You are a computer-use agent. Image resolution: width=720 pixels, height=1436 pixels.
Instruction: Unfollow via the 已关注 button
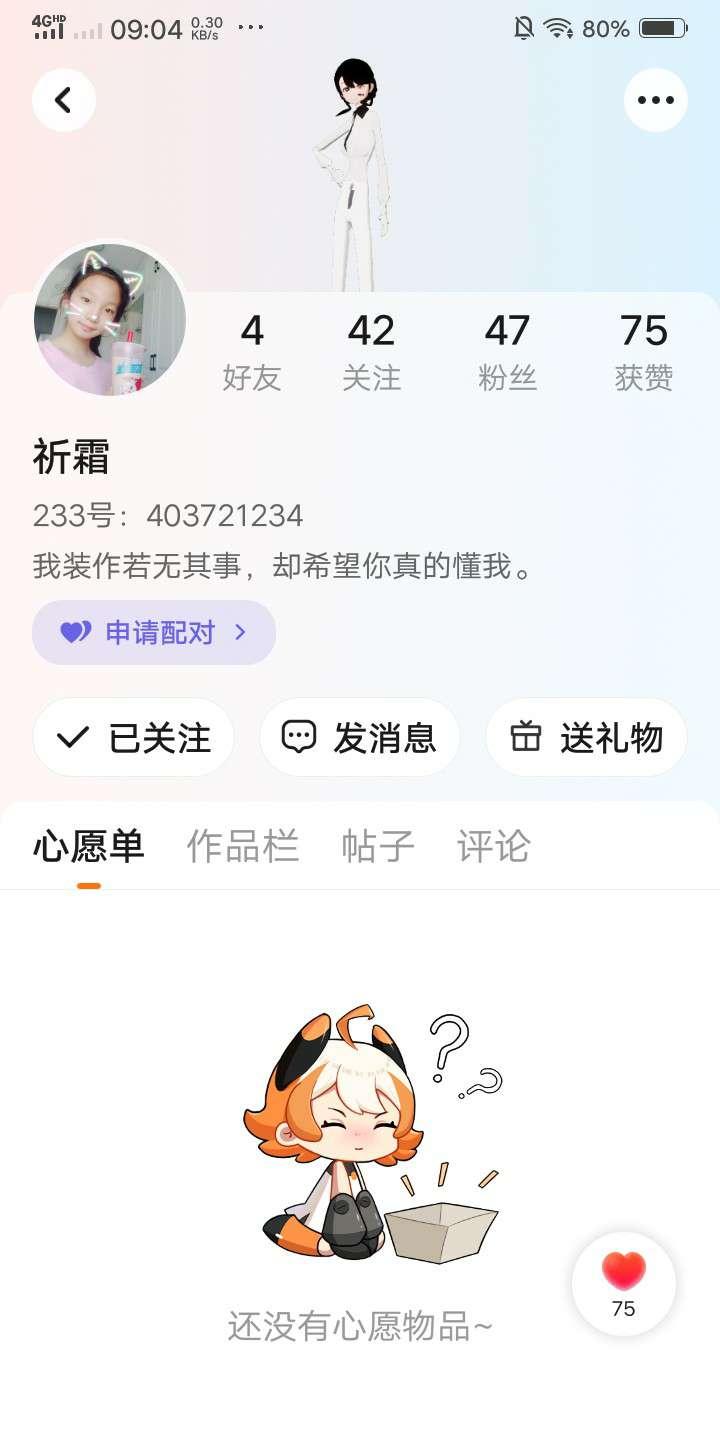134,738
